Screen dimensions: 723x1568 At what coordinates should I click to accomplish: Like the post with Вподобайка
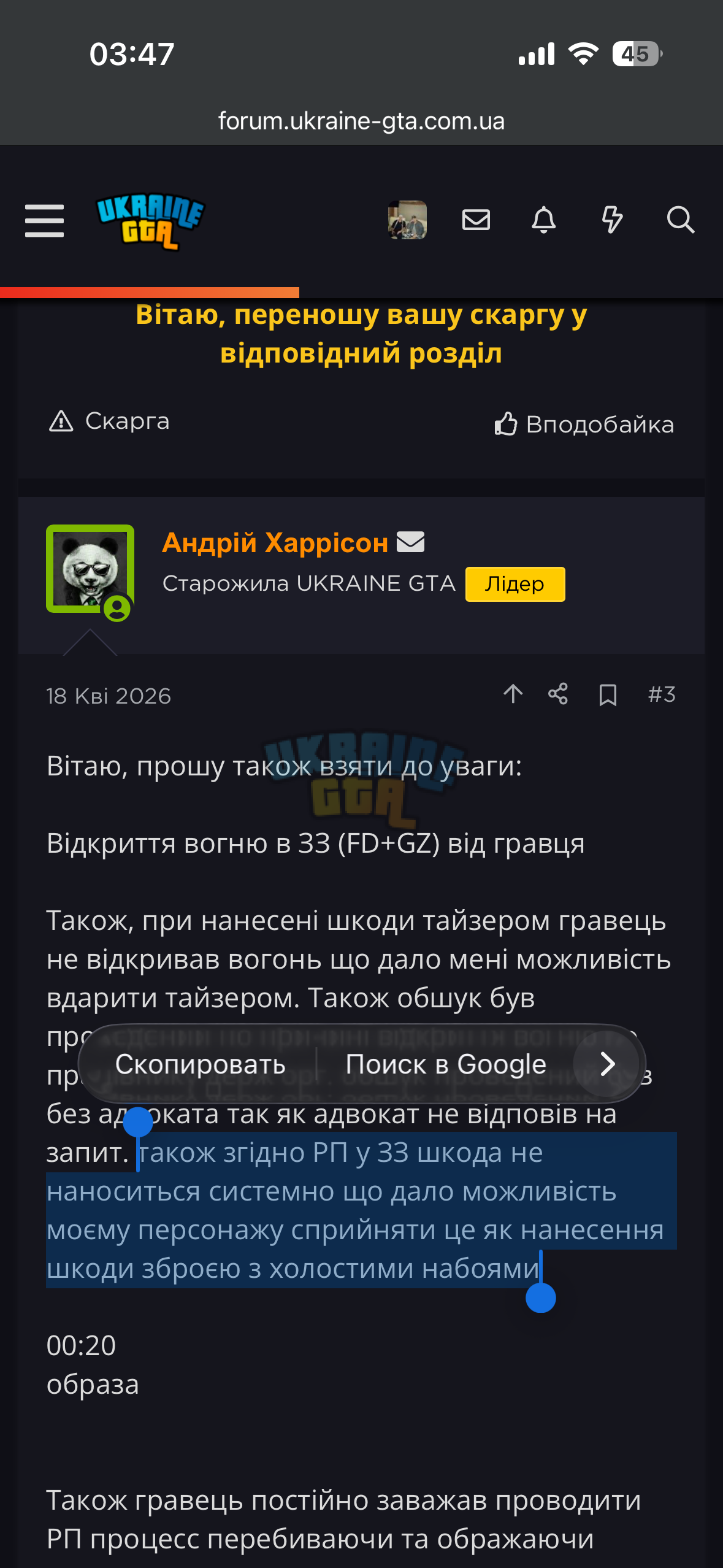pos(584,424)
